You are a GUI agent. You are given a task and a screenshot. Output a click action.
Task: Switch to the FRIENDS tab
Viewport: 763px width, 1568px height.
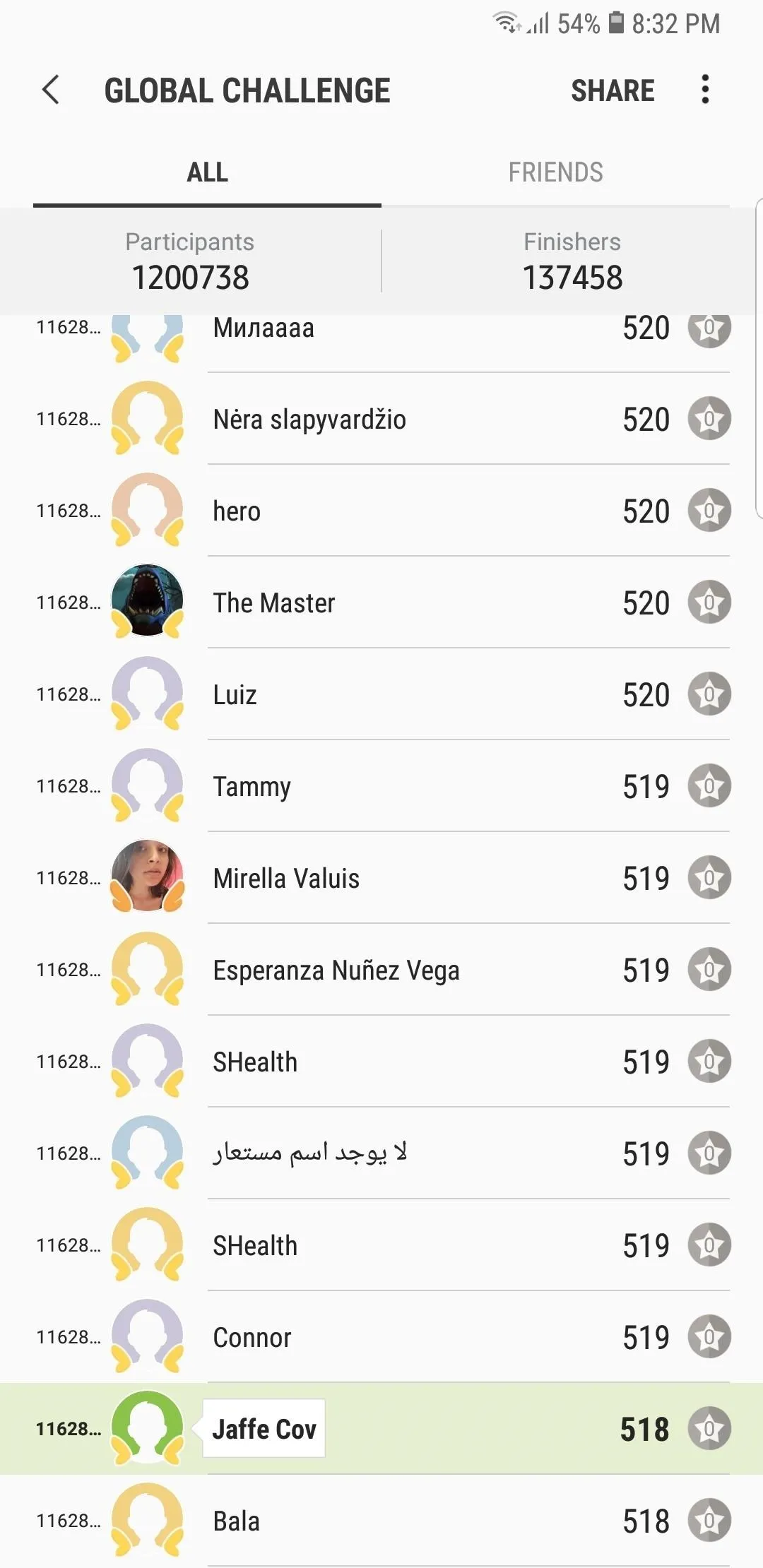coord(556,172)
